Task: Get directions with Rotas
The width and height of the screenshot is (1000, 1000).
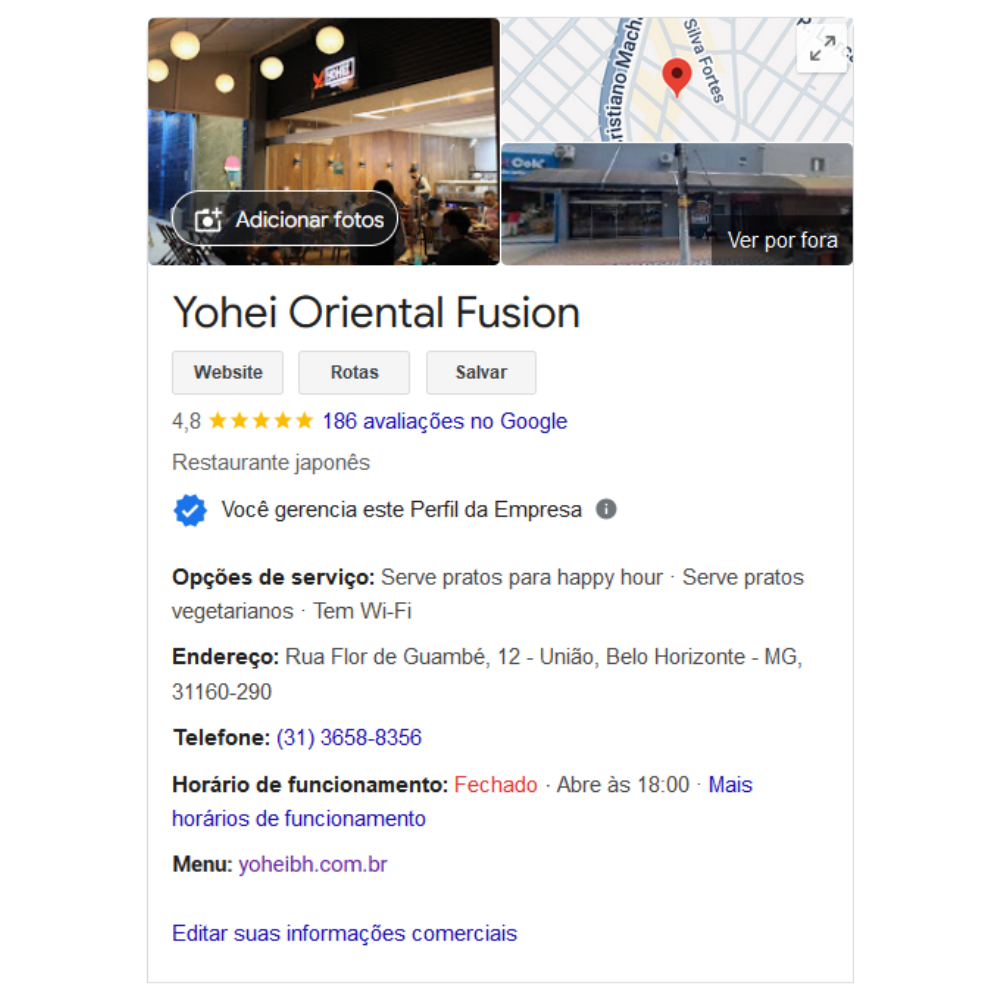Action: click(x=354, y=372)
